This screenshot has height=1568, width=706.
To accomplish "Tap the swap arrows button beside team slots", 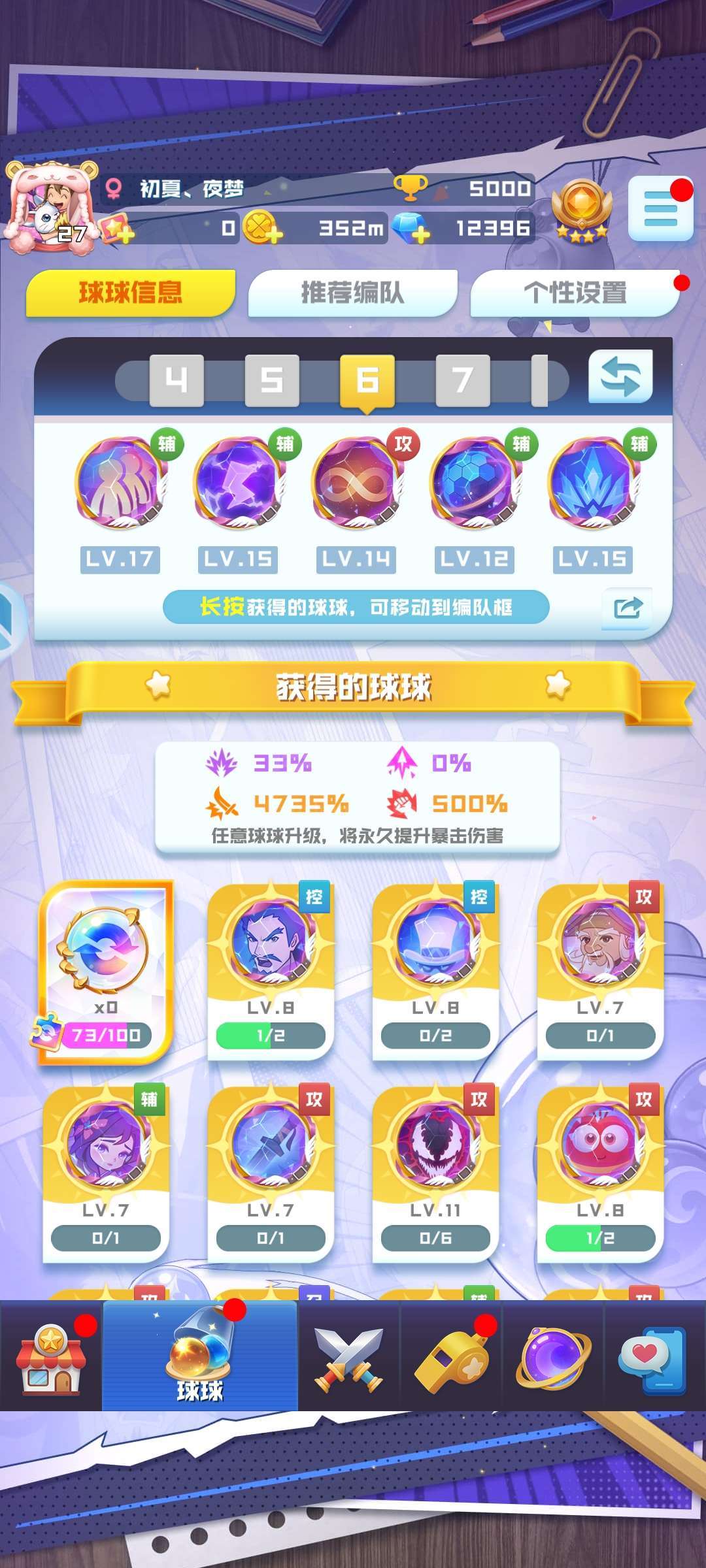I will click(x=620, y=376).
